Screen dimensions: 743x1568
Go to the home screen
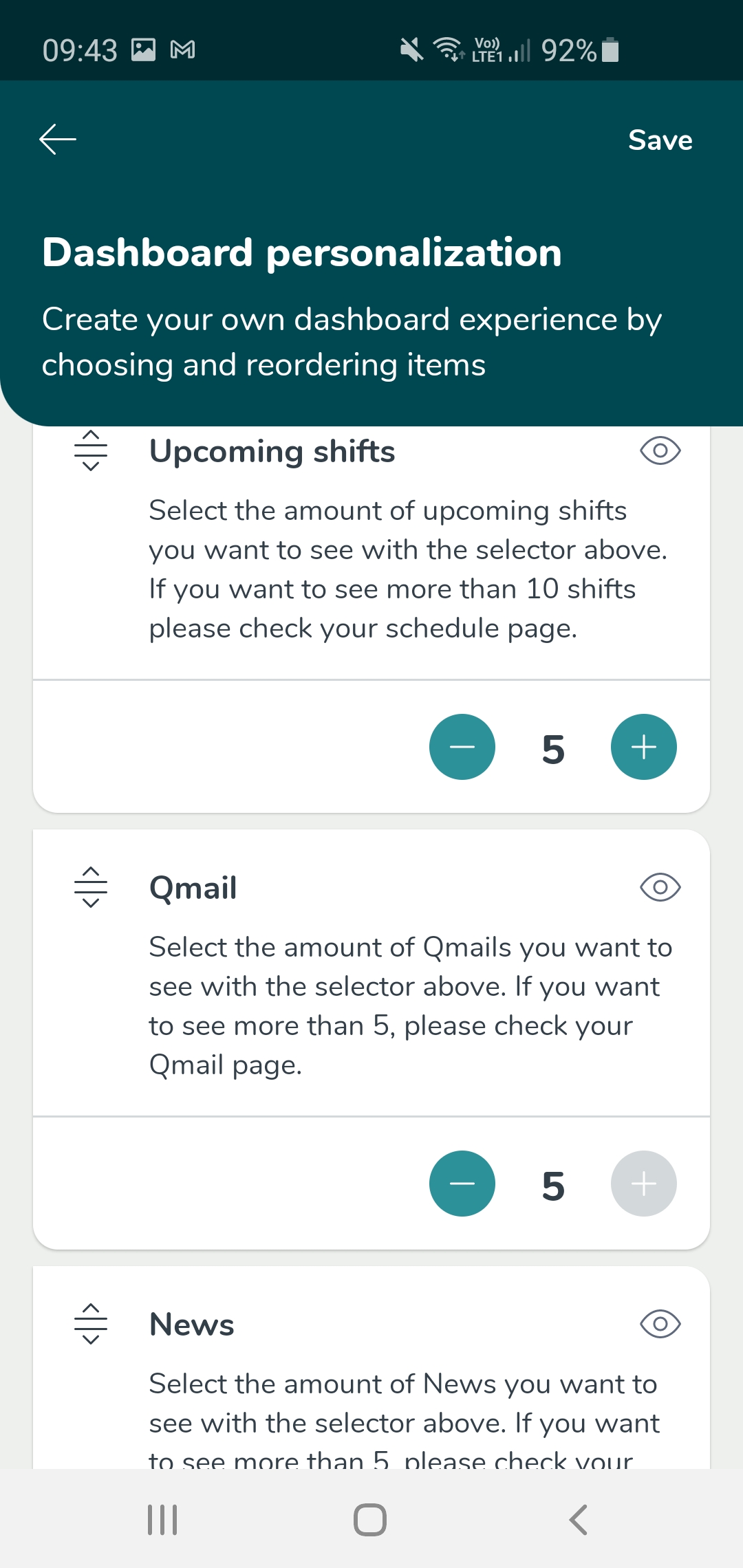[x=370, y=1520]
